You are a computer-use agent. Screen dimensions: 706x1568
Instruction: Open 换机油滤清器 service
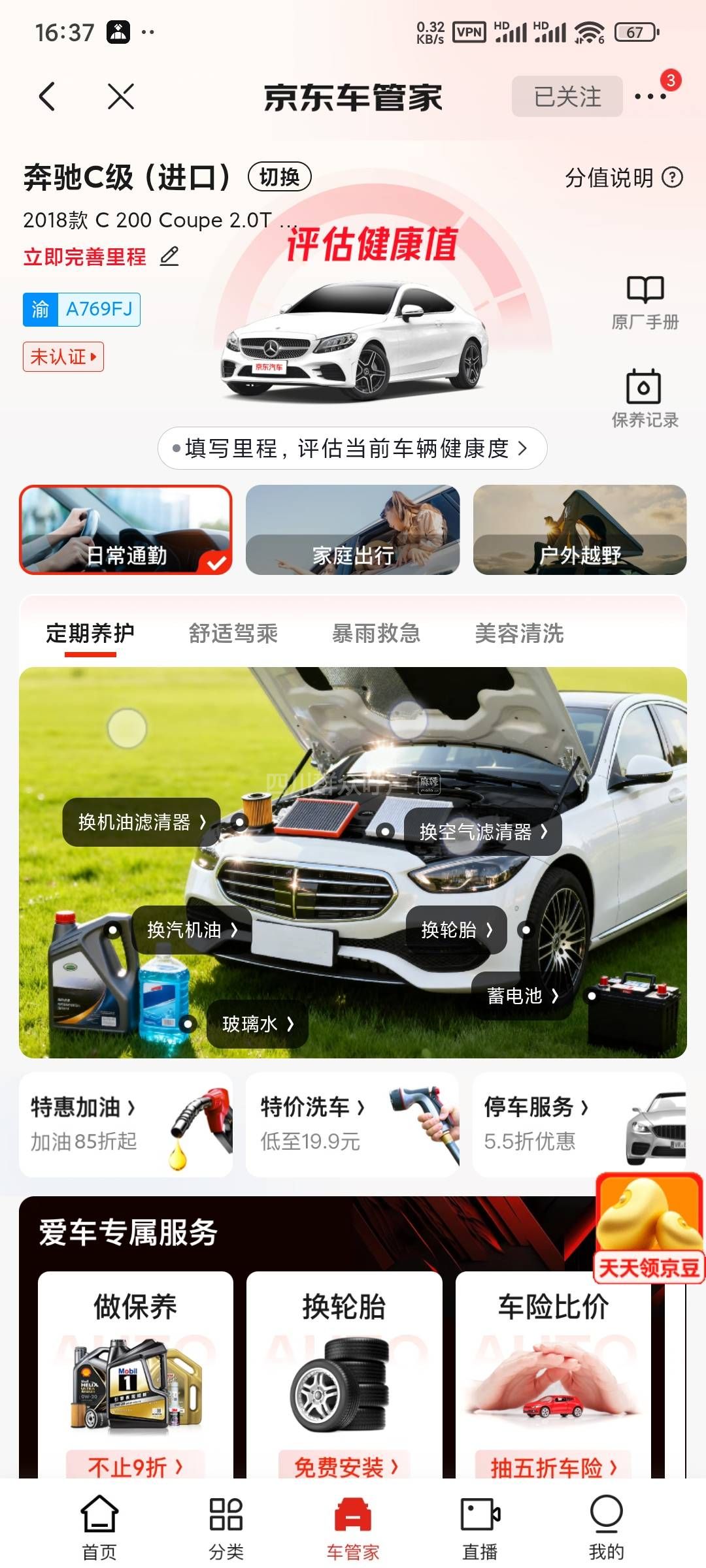coord(141,822)
